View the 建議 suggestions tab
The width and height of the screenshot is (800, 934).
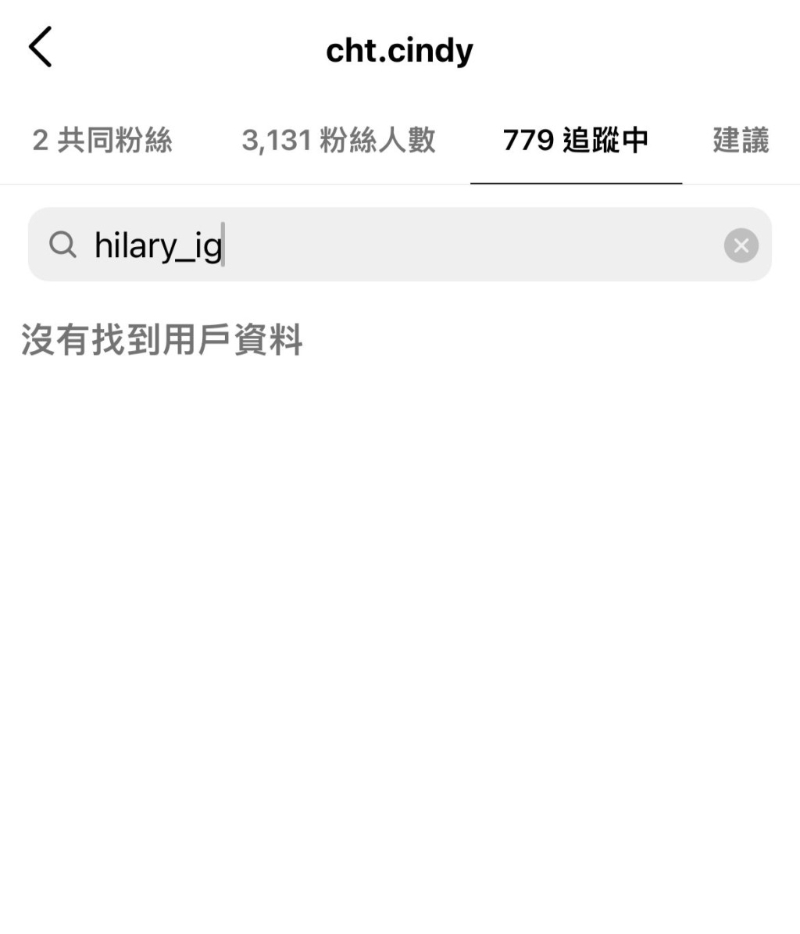740,140
